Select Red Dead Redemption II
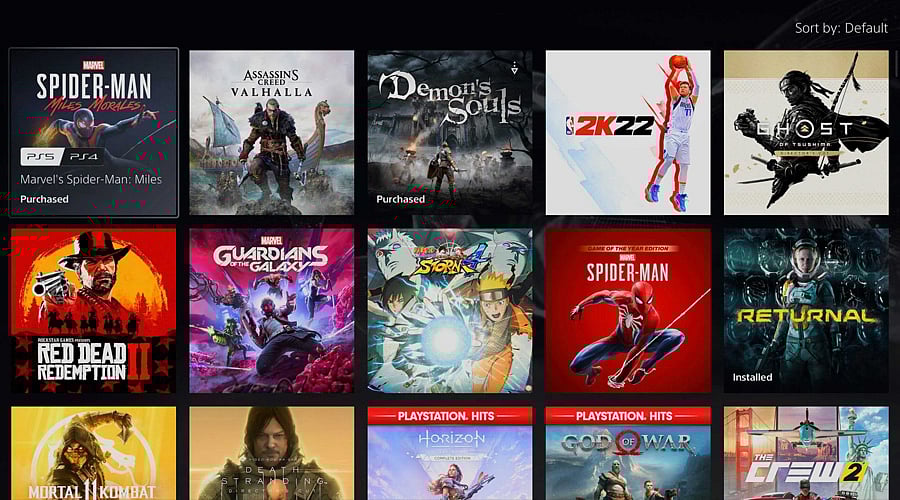 pos(94,310)
